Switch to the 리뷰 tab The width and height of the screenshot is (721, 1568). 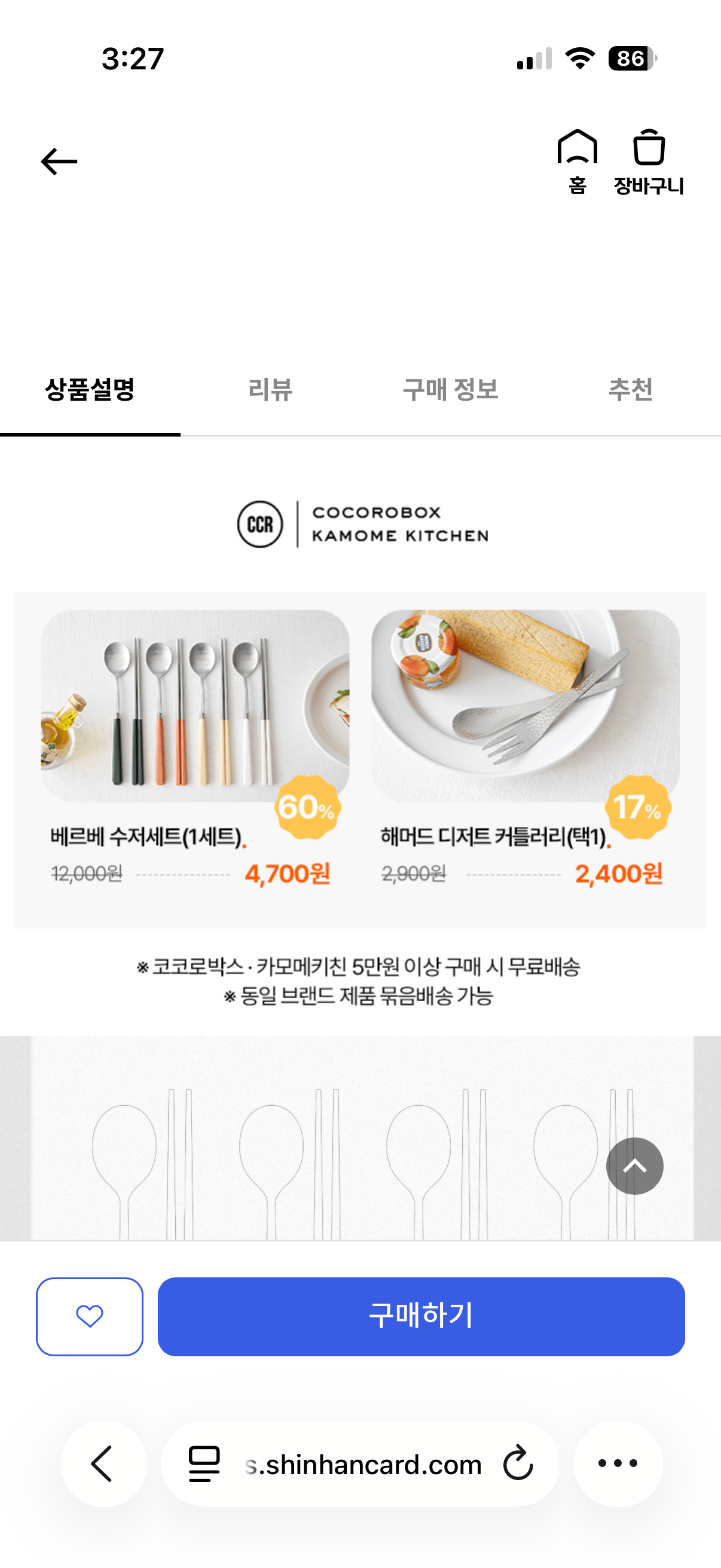(x=270, y=391)
